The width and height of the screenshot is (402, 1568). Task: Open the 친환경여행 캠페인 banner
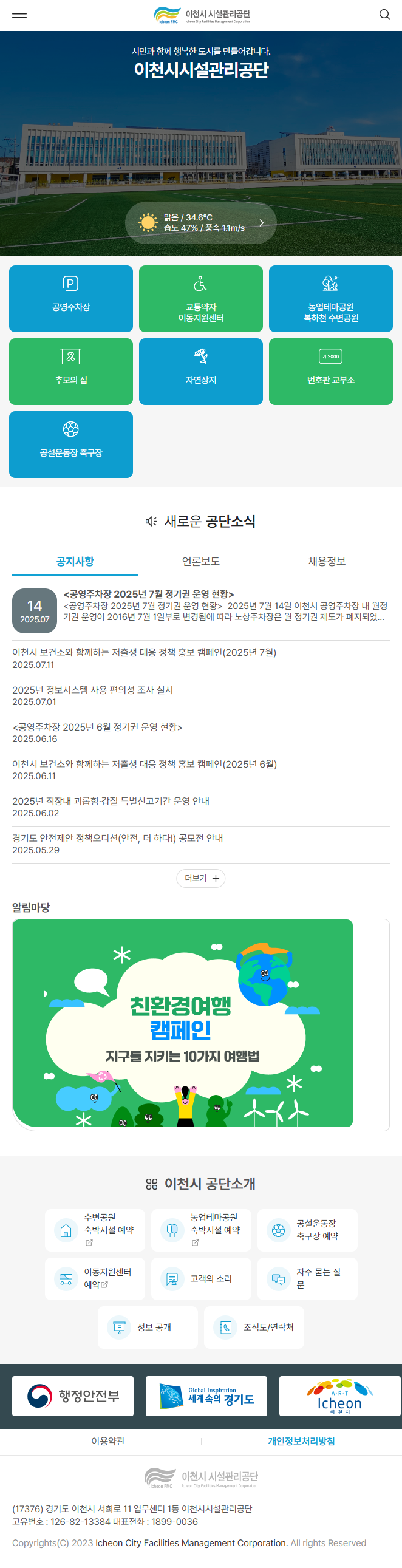click(x=183, y=1023)
